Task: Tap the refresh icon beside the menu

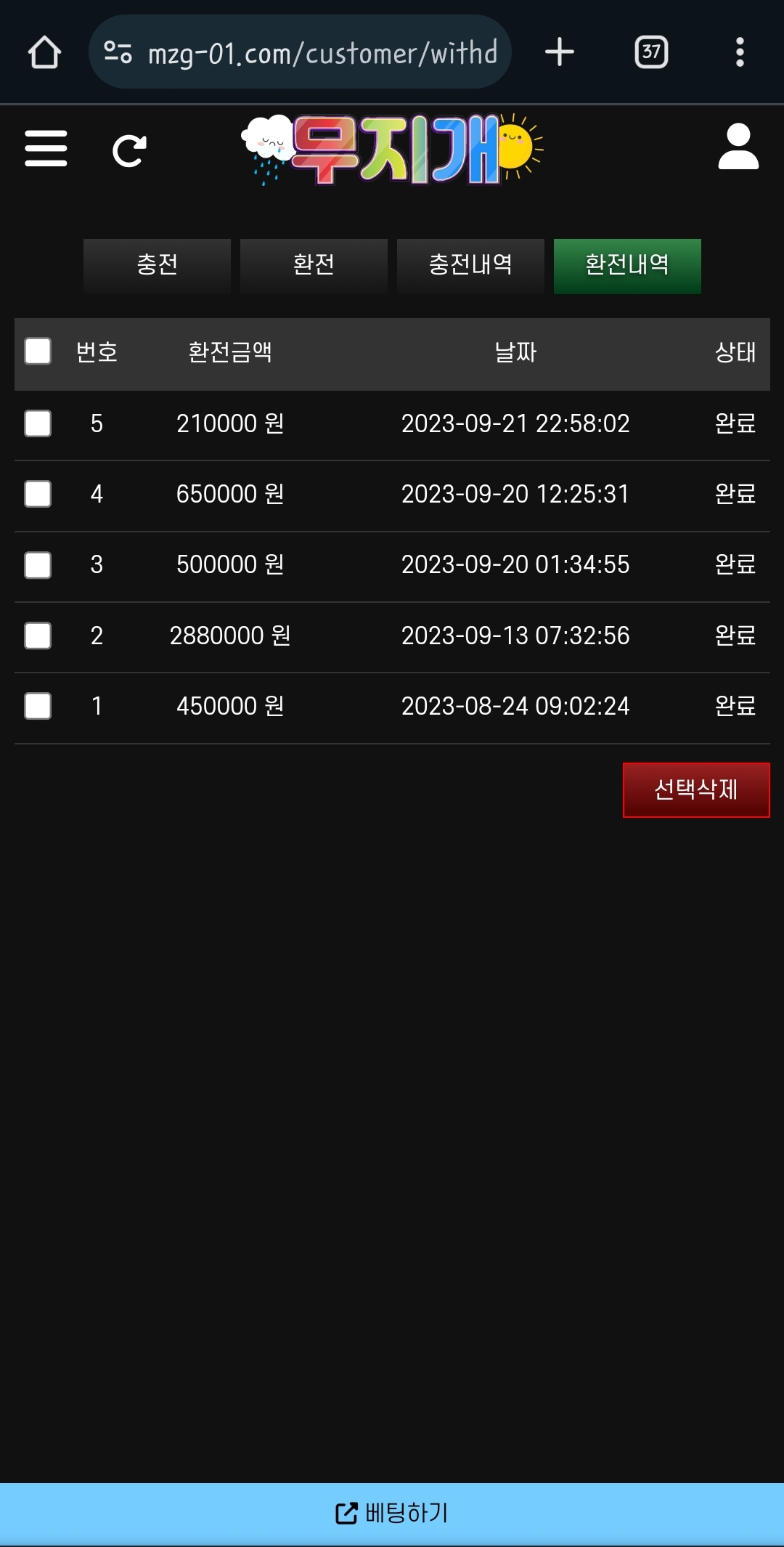Action: [130, 151]
